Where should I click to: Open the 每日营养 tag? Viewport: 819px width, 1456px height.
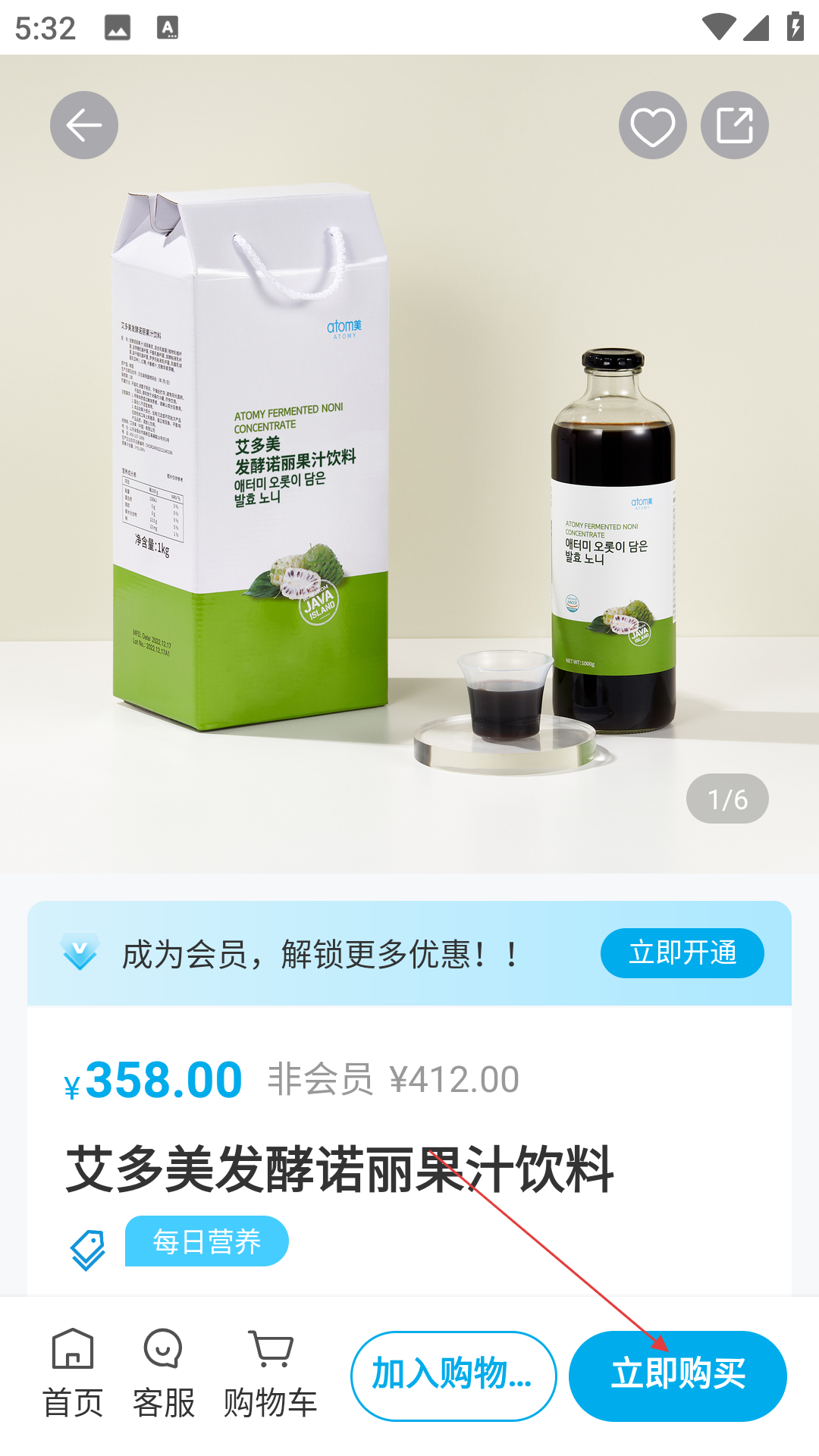pyautogui.click(x=206, y=1241)
